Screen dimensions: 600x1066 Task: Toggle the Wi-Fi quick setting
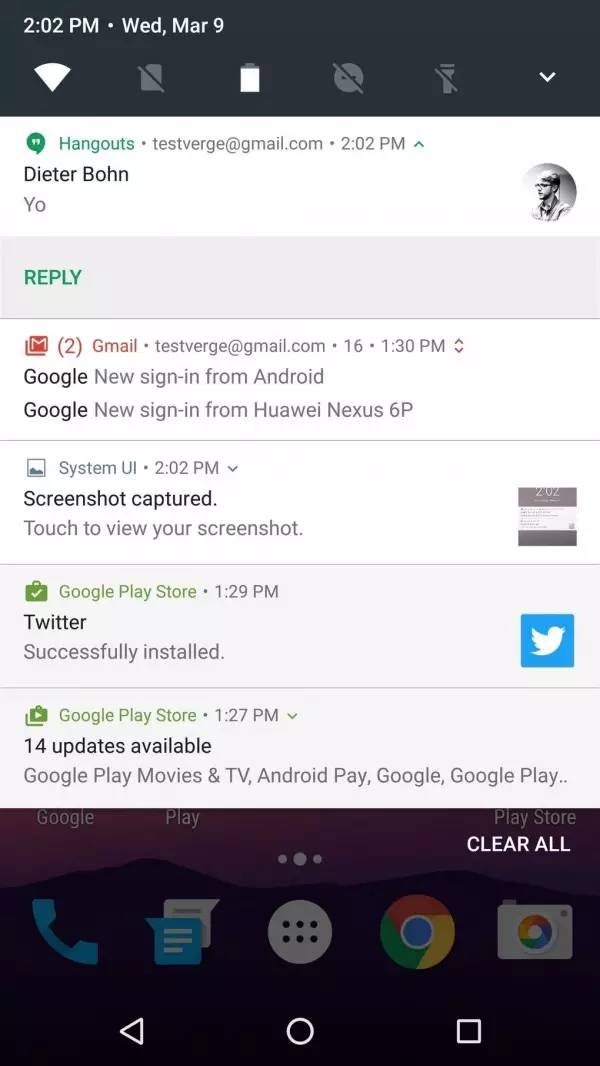pyautogui.click(x=52, y=77)
